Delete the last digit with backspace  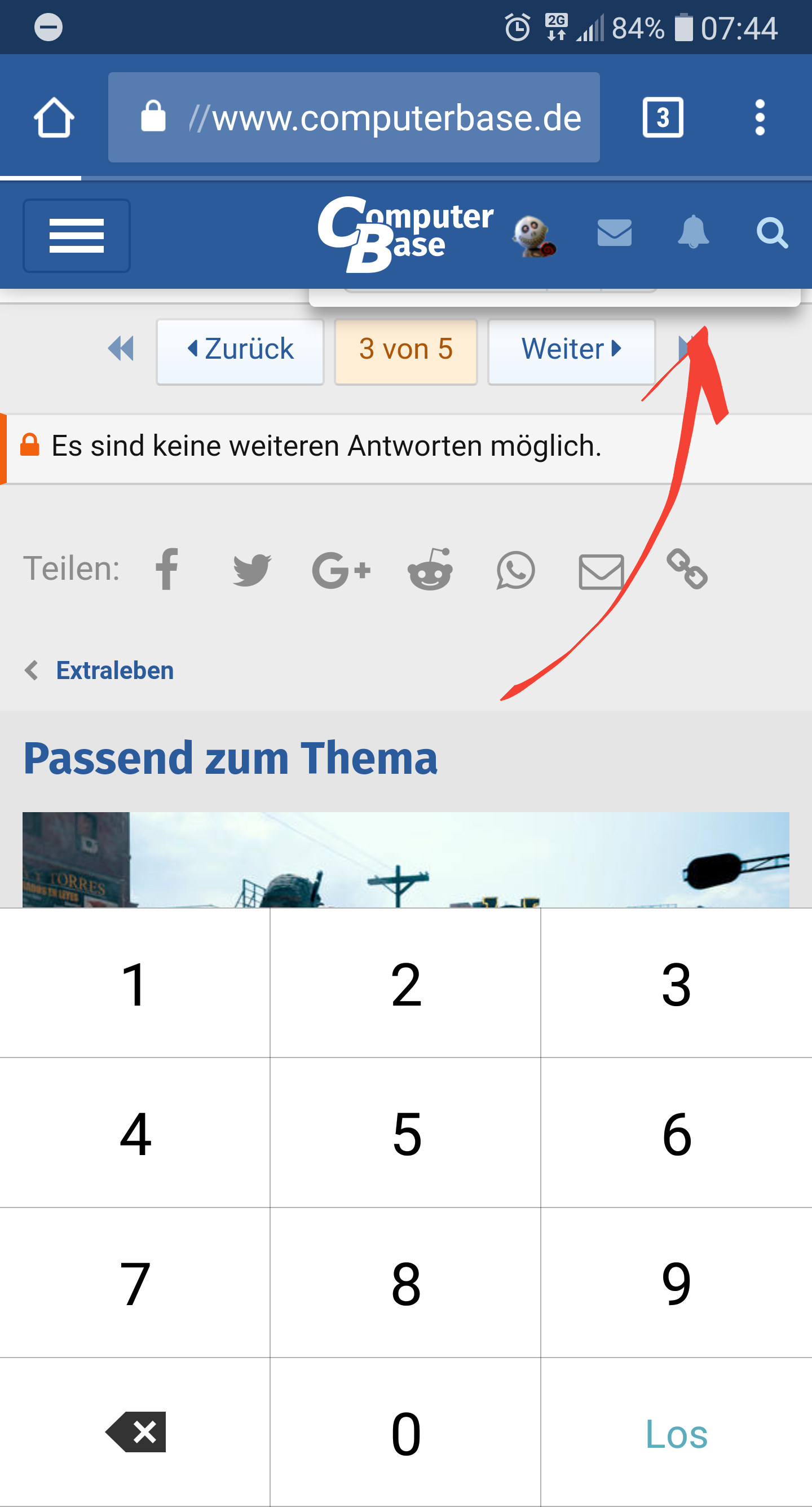(x=136, y=1432)
